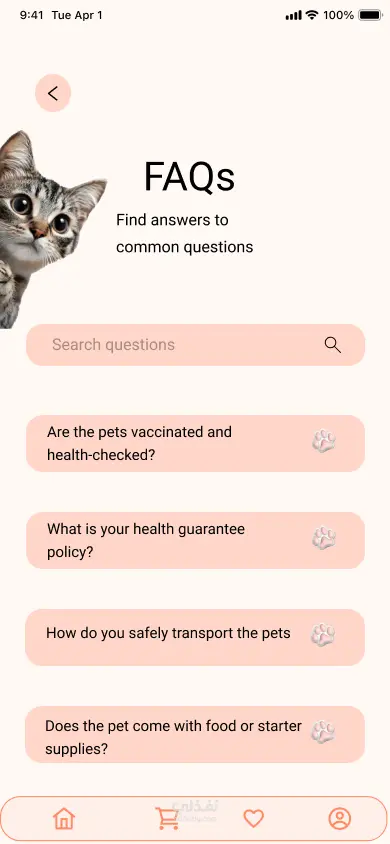Expand the food or starter supplies question
This screenshot has width=390, height=844.
195,734
